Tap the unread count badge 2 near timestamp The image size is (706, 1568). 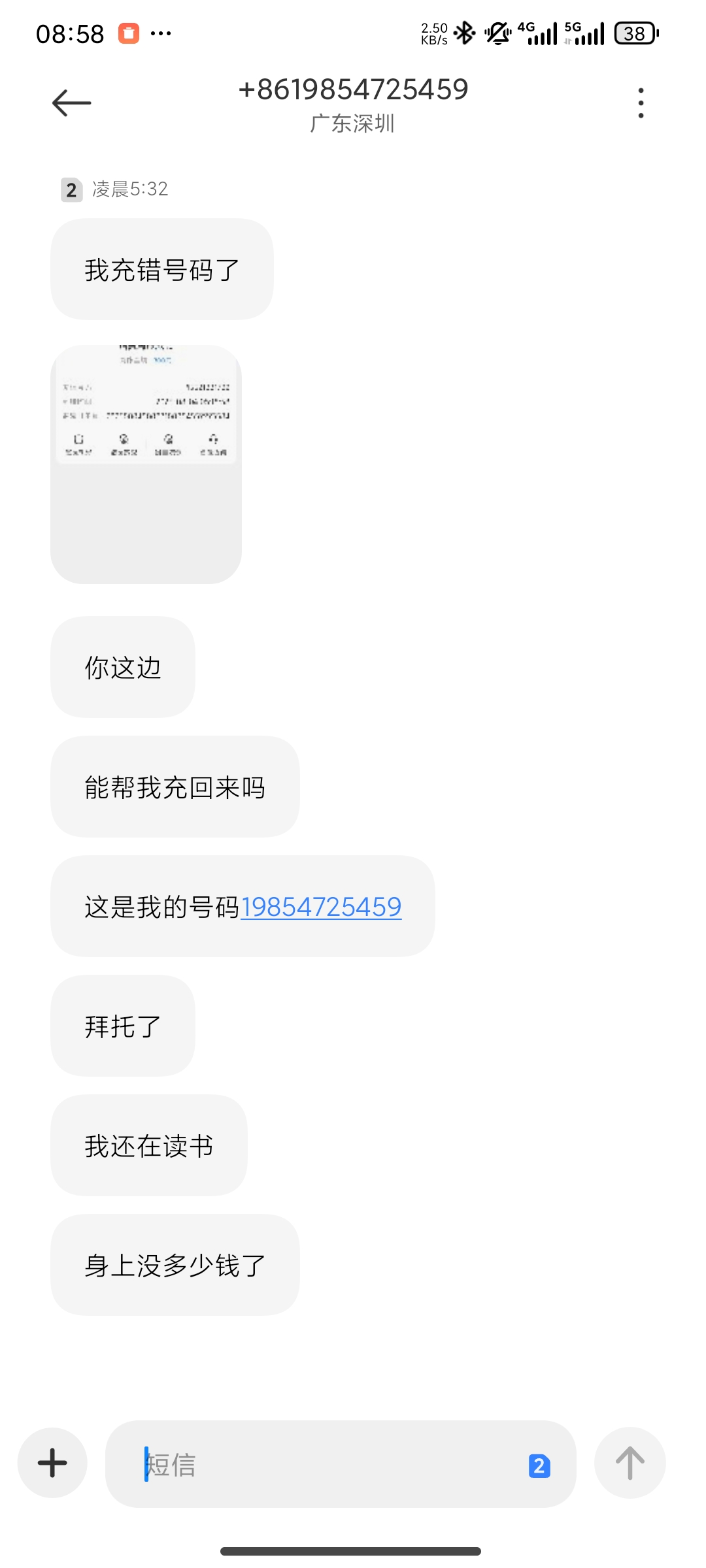pyautogui.click(x=71, y=190)
